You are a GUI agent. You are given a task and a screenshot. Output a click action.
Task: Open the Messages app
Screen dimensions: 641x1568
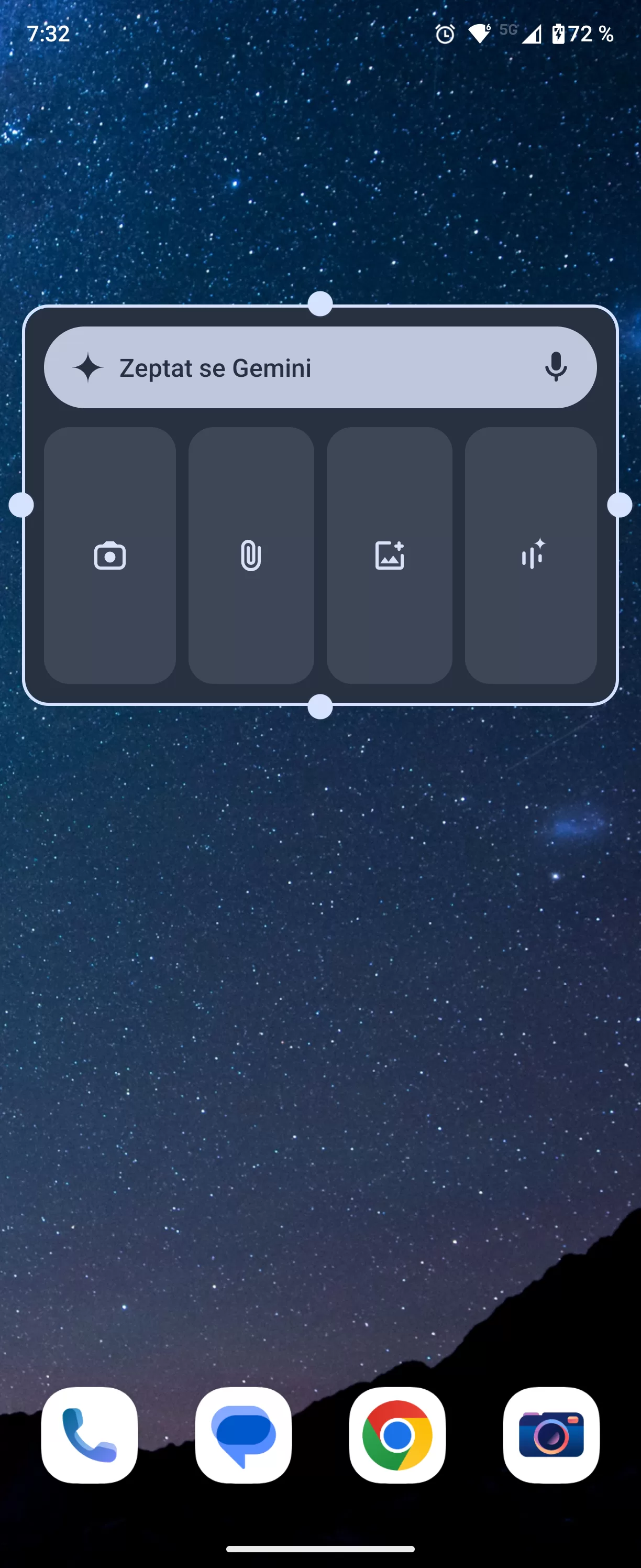pyautogui.click(x=244, y=1435)
